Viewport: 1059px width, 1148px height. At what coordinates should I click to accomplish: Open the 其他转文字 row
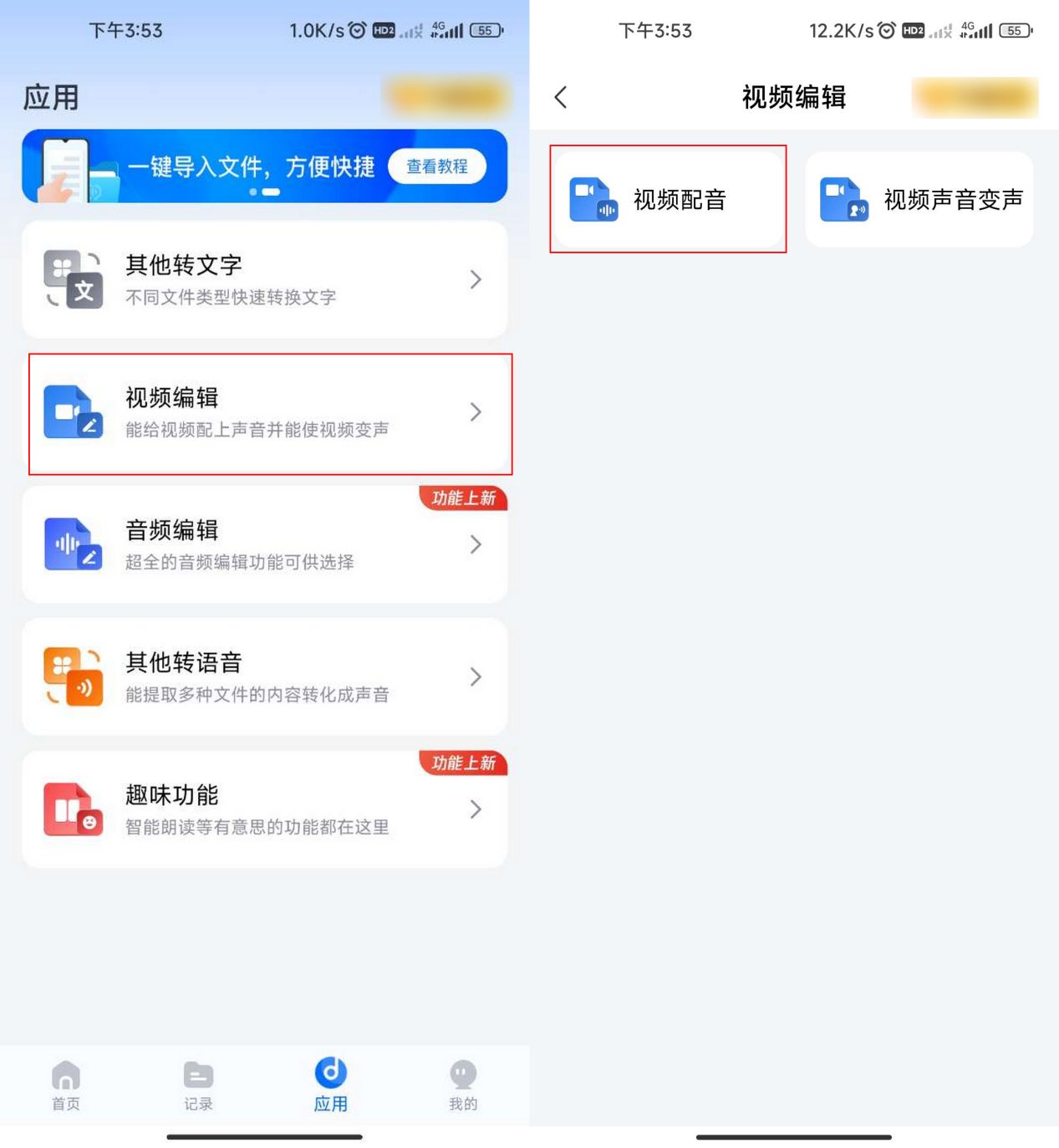click(264, 279)
